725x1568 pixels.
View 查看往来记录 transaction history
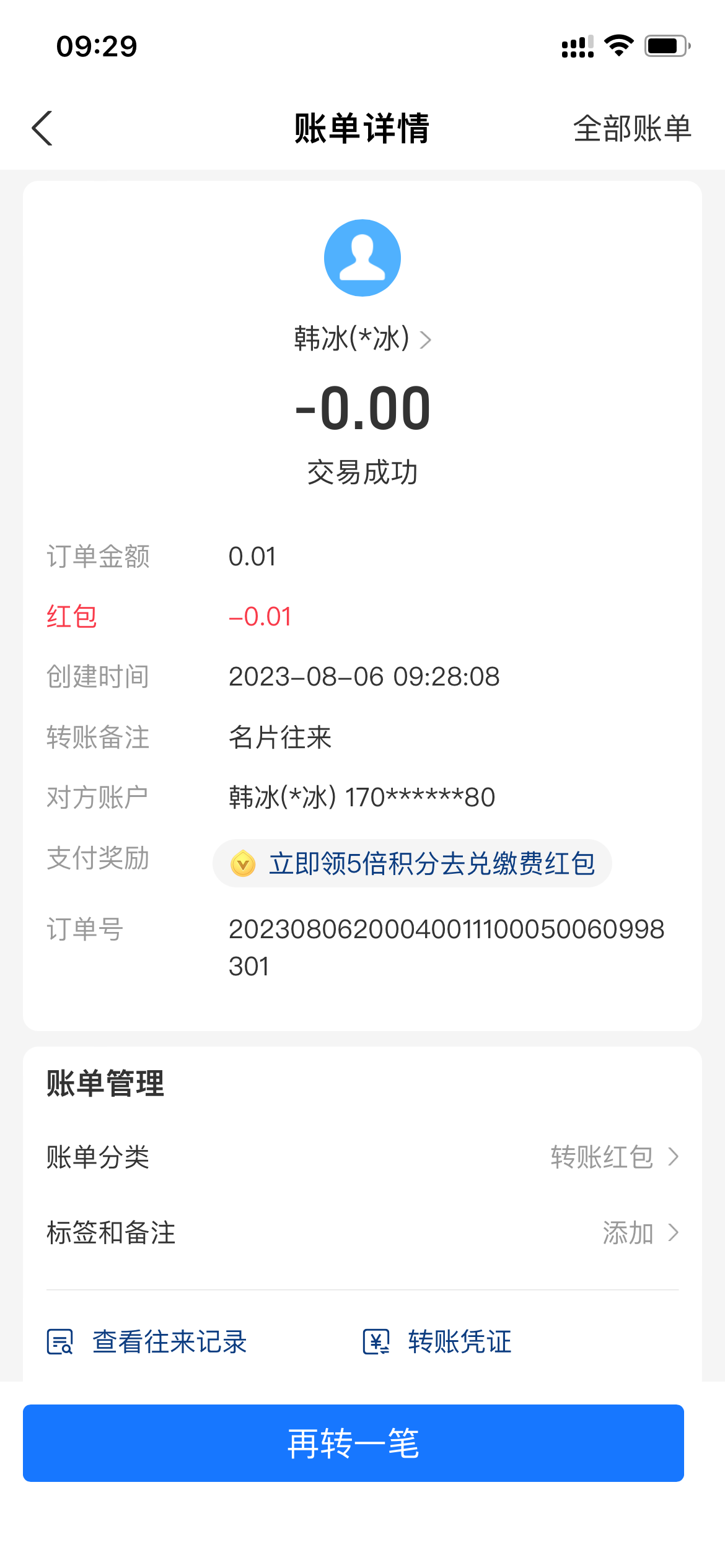[x=147, y=1342]
